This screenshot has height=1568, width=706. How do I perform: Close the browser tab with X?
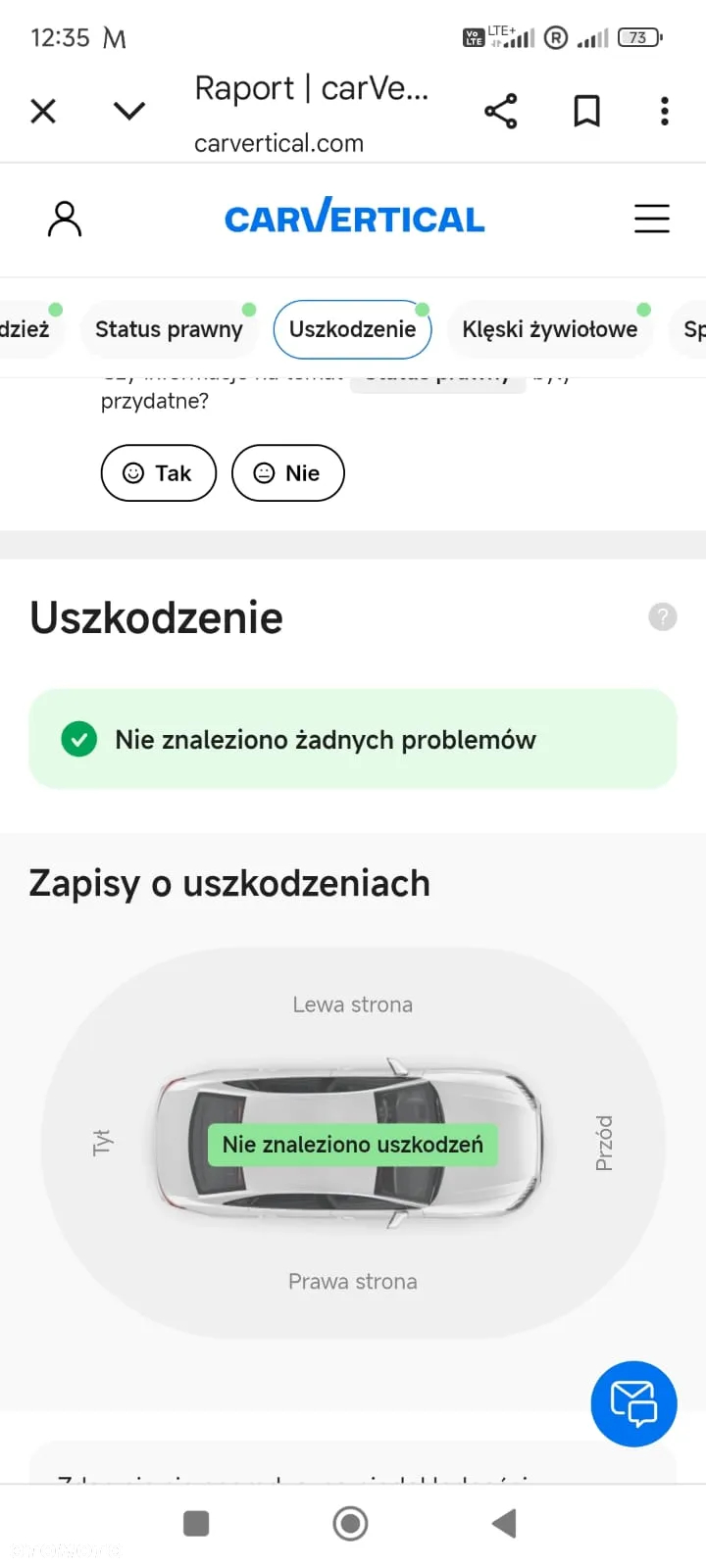pos(43,112)
